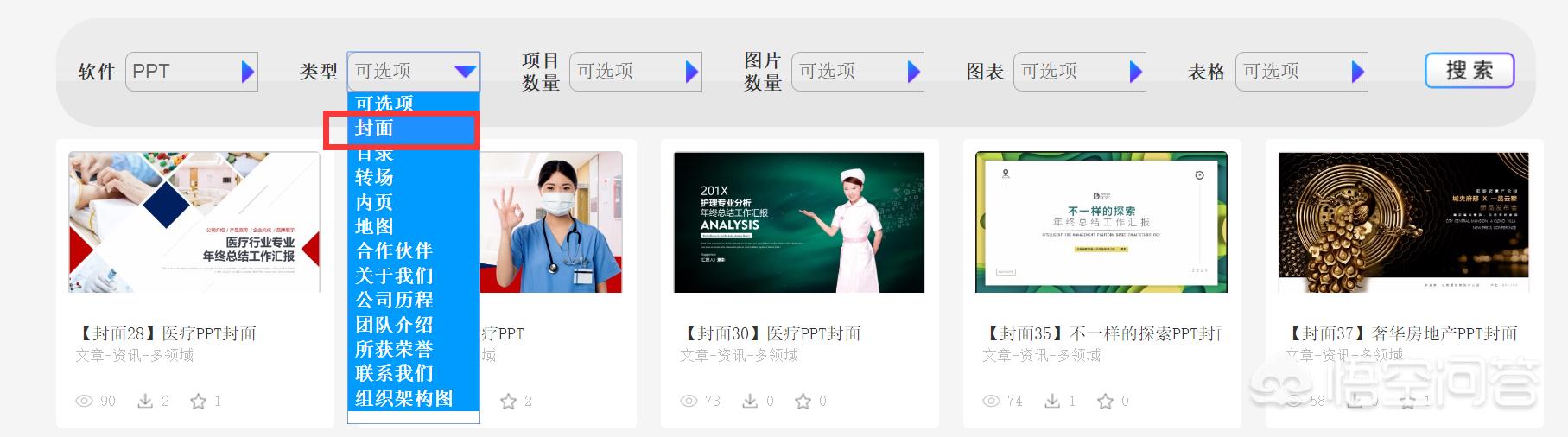Image resolution: width=1568 pixels, height=437 pixels.
Task: Open the 图表 dropdown
Action: pos(1079,72)
